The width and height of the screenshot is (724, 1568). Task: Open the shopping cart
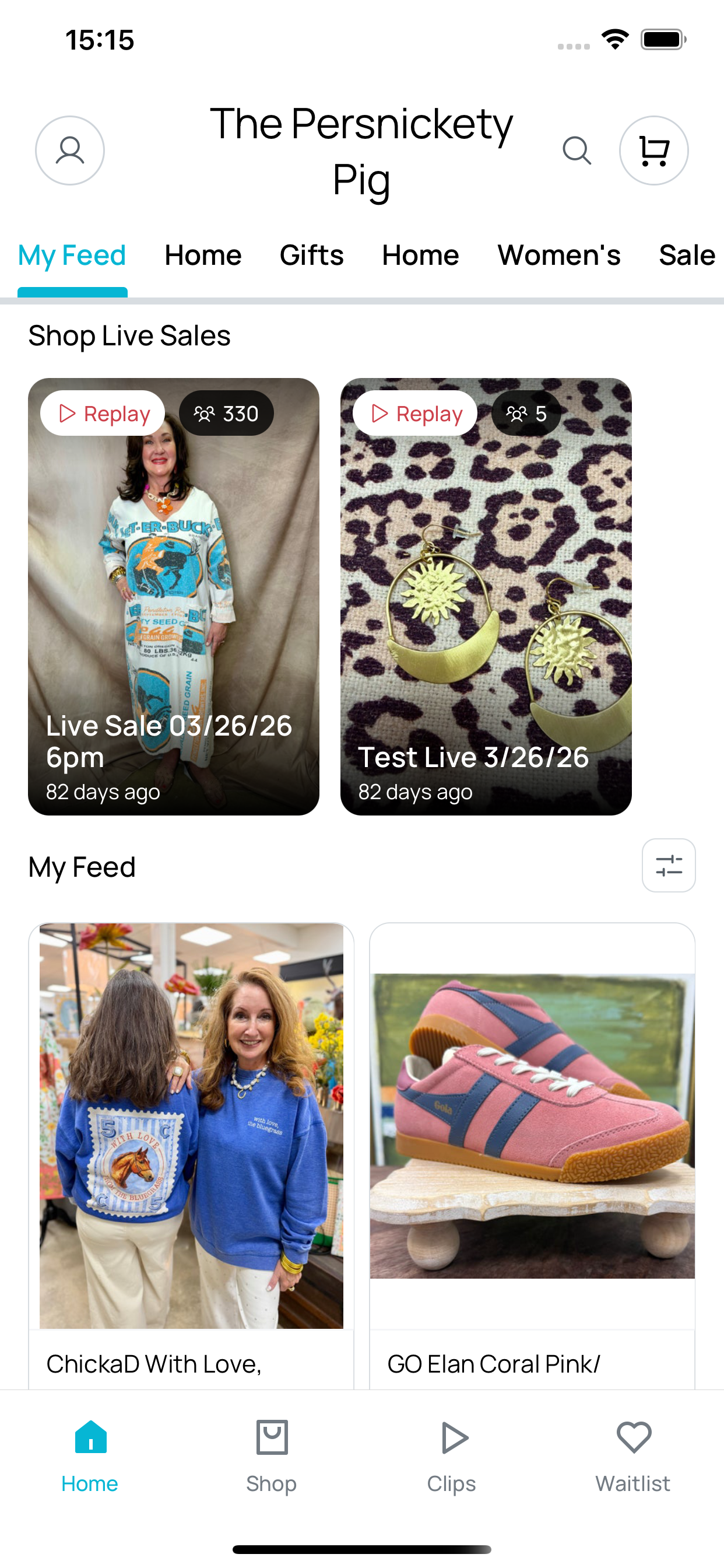654,150
